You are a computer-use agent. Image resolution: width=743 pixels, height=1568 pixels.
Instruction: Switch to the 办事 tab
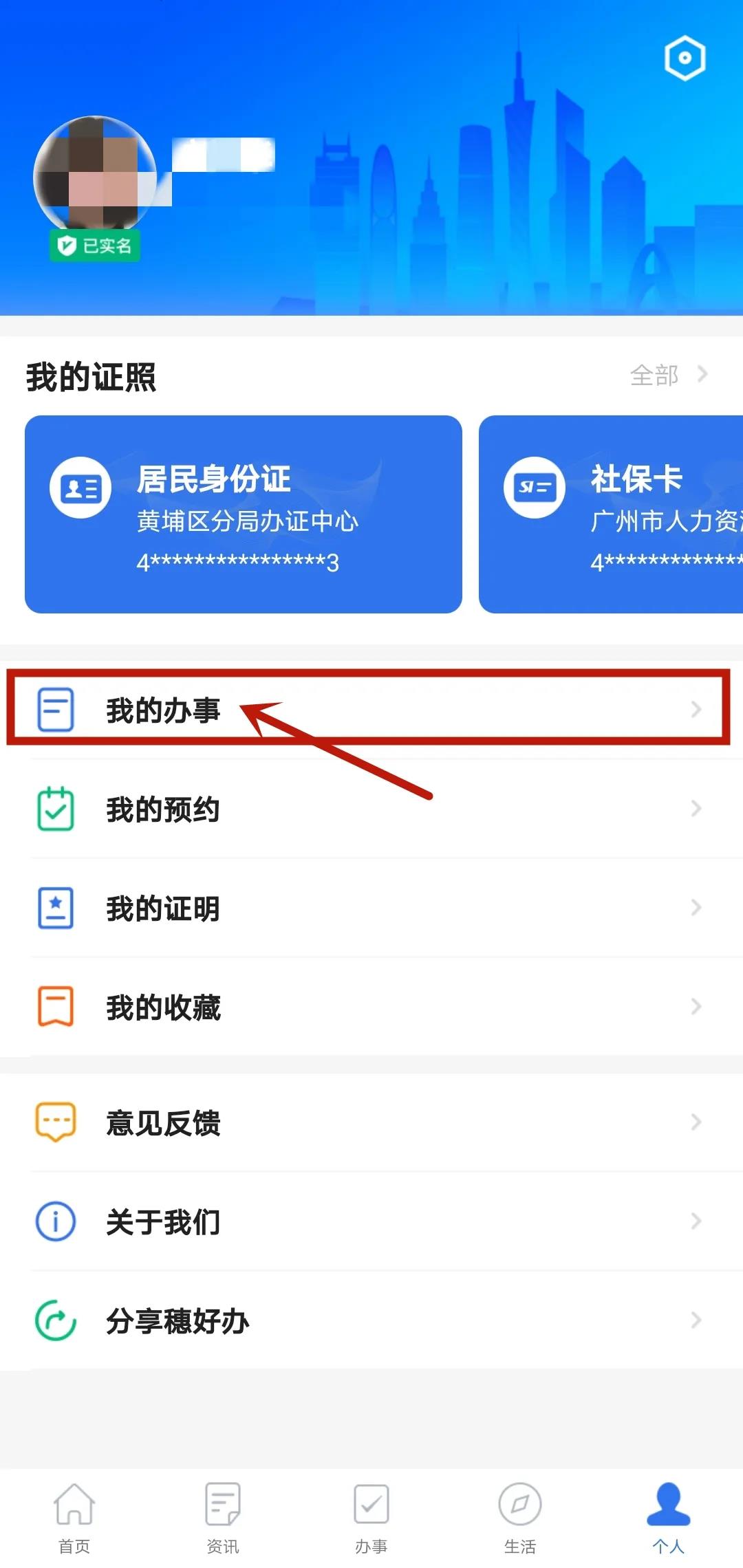pos(371,1517)
